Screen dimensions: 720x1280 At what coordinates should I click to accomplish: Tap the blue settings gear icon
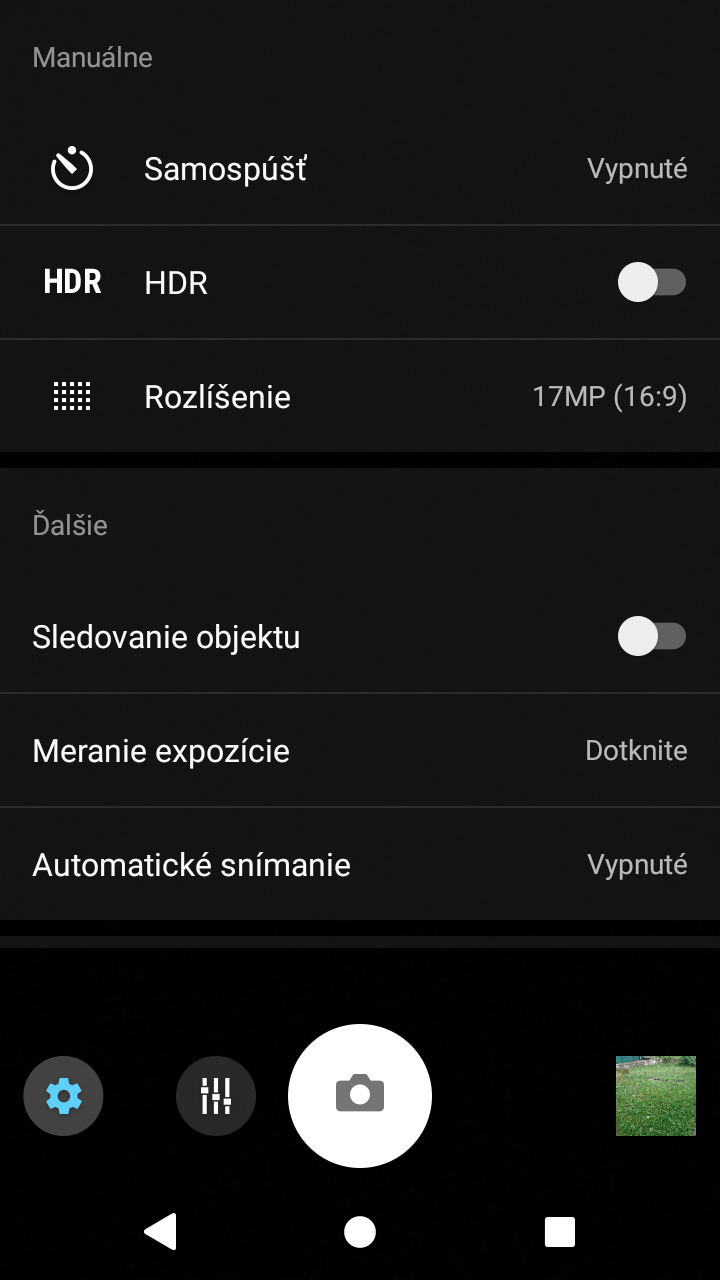[64, 1096]
